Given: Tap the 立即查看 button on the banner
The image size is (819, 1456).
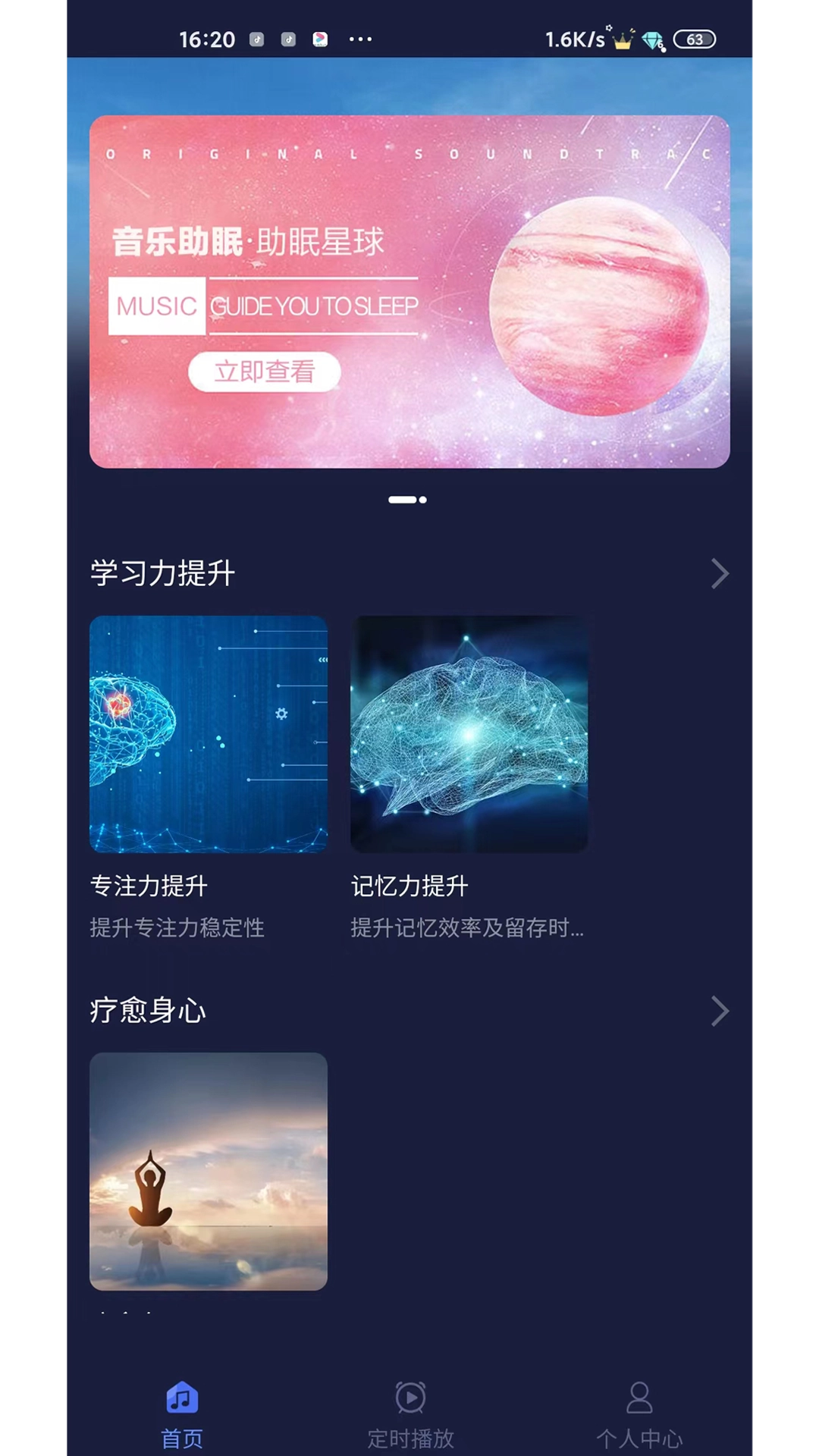Looking at the screenshot, I should 264,372.
